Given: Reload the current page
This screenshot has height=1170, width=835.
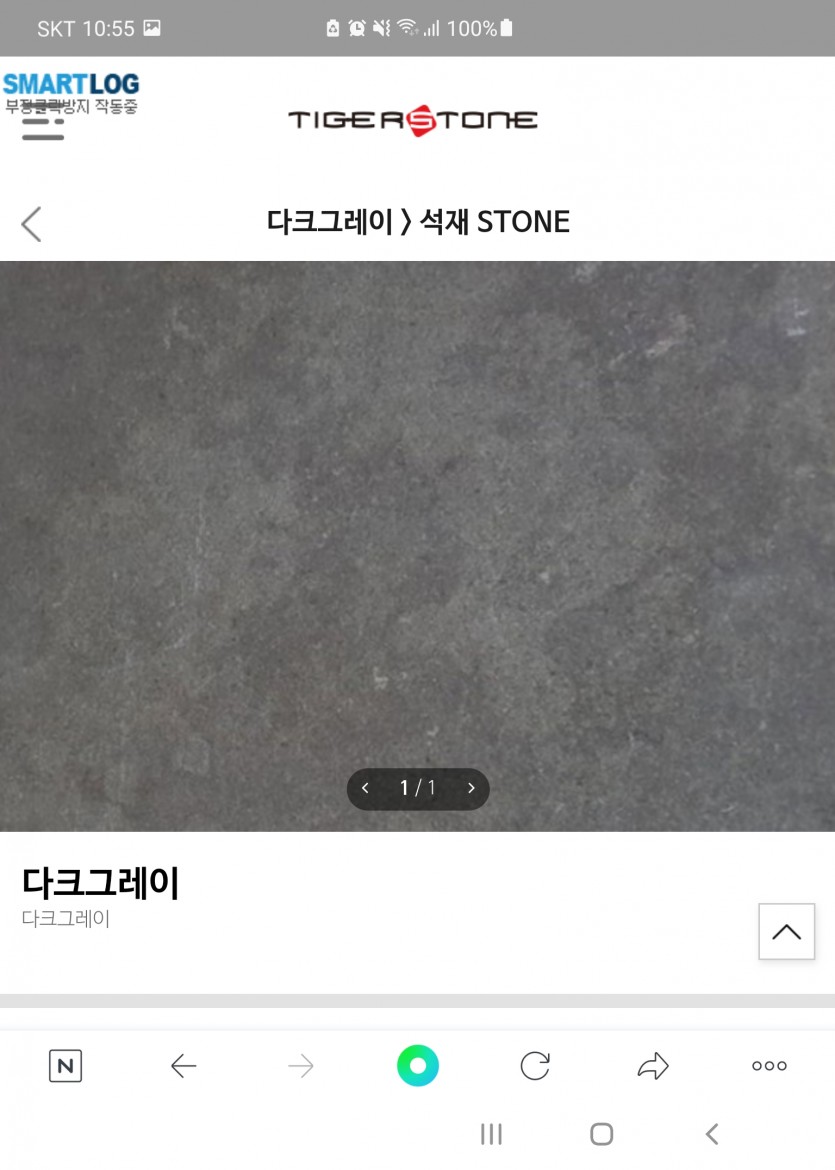Looking at the screenshot, I should (x=535, y=1066).
